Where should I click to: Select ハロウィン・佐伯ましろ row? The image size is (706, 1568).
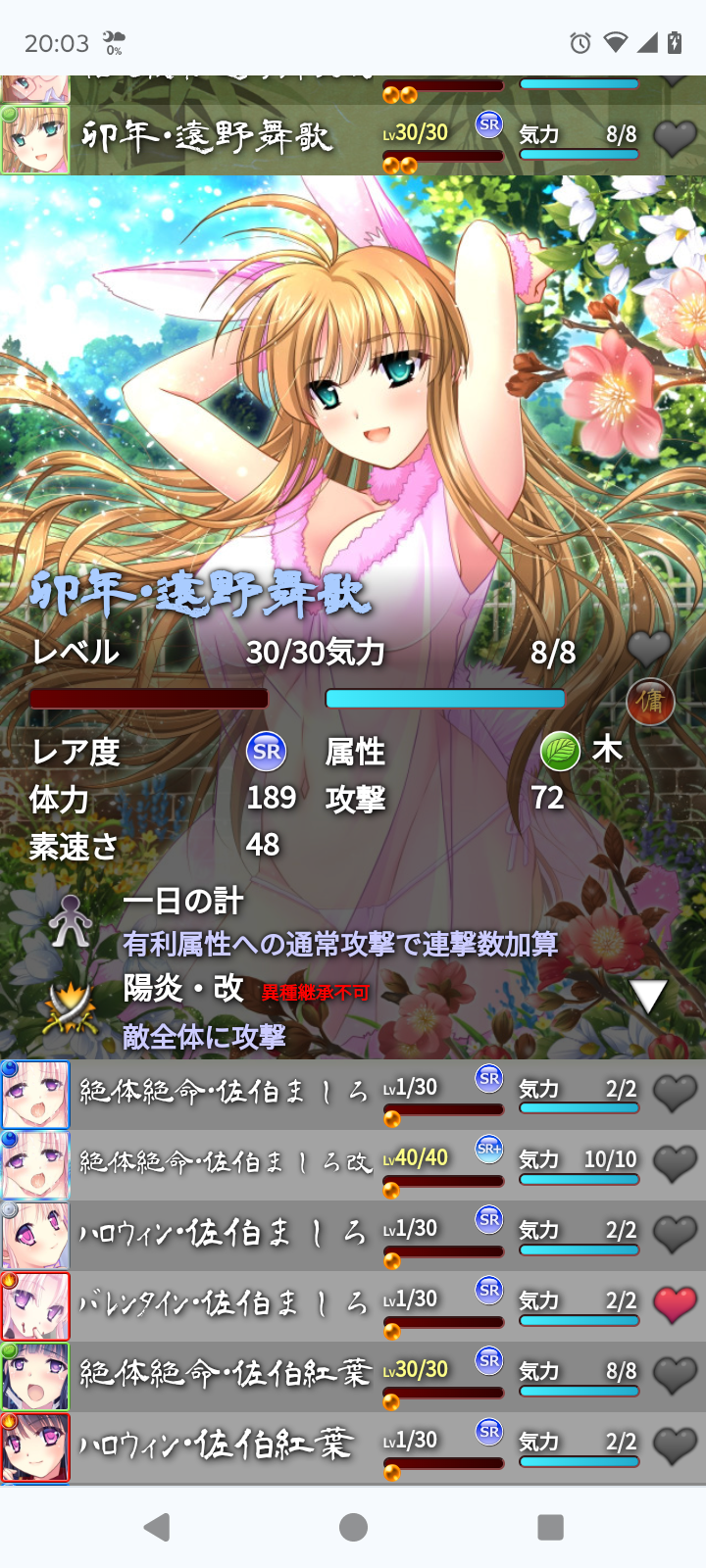click(x=226, y=1235)
